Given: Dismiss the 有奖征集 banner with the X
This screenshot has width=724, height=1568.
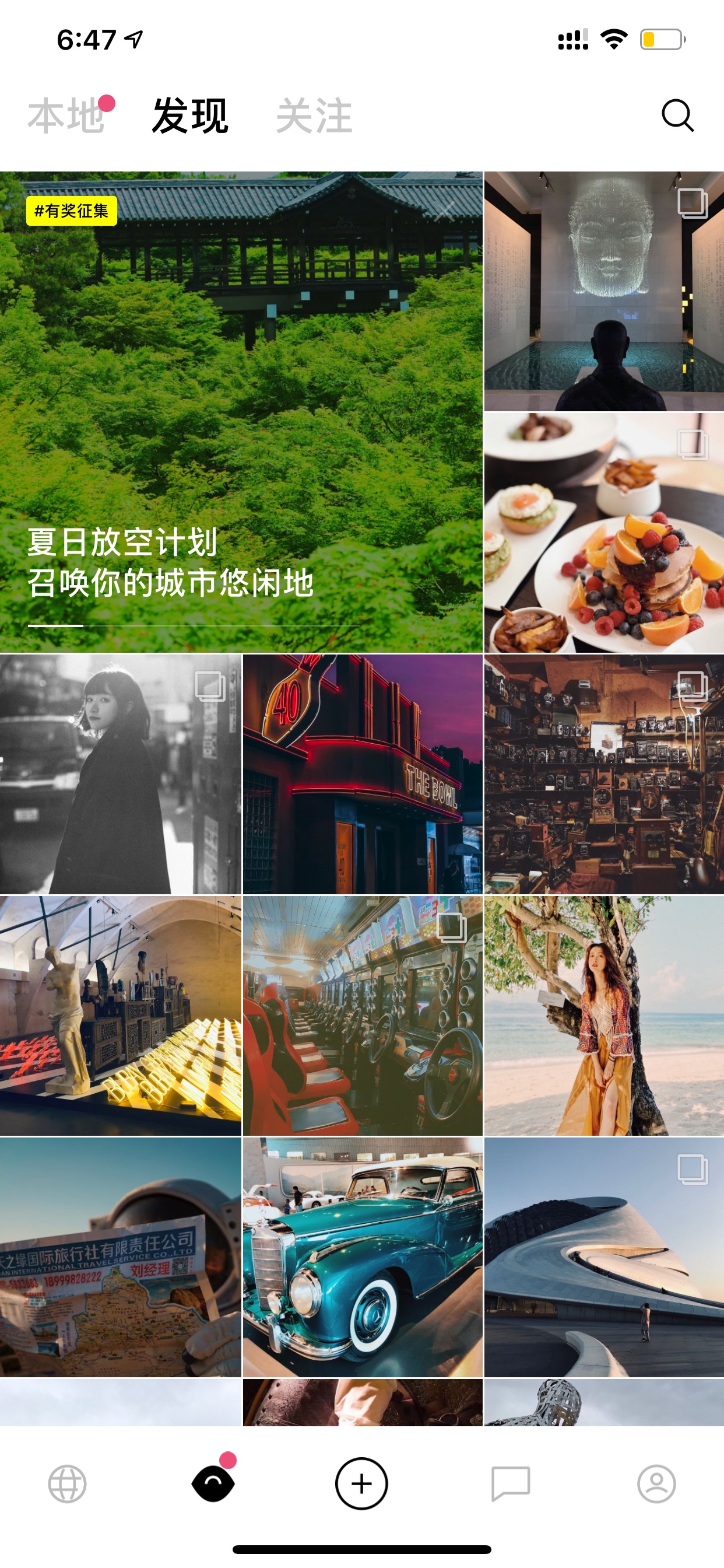Looking at the screenshot, I should click(444, 211).
